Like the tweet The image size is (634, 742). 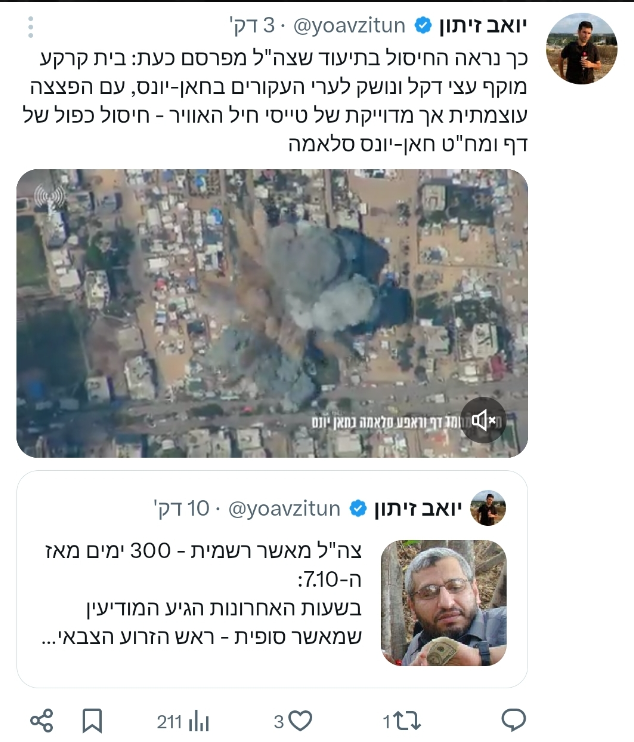(293, 720)
